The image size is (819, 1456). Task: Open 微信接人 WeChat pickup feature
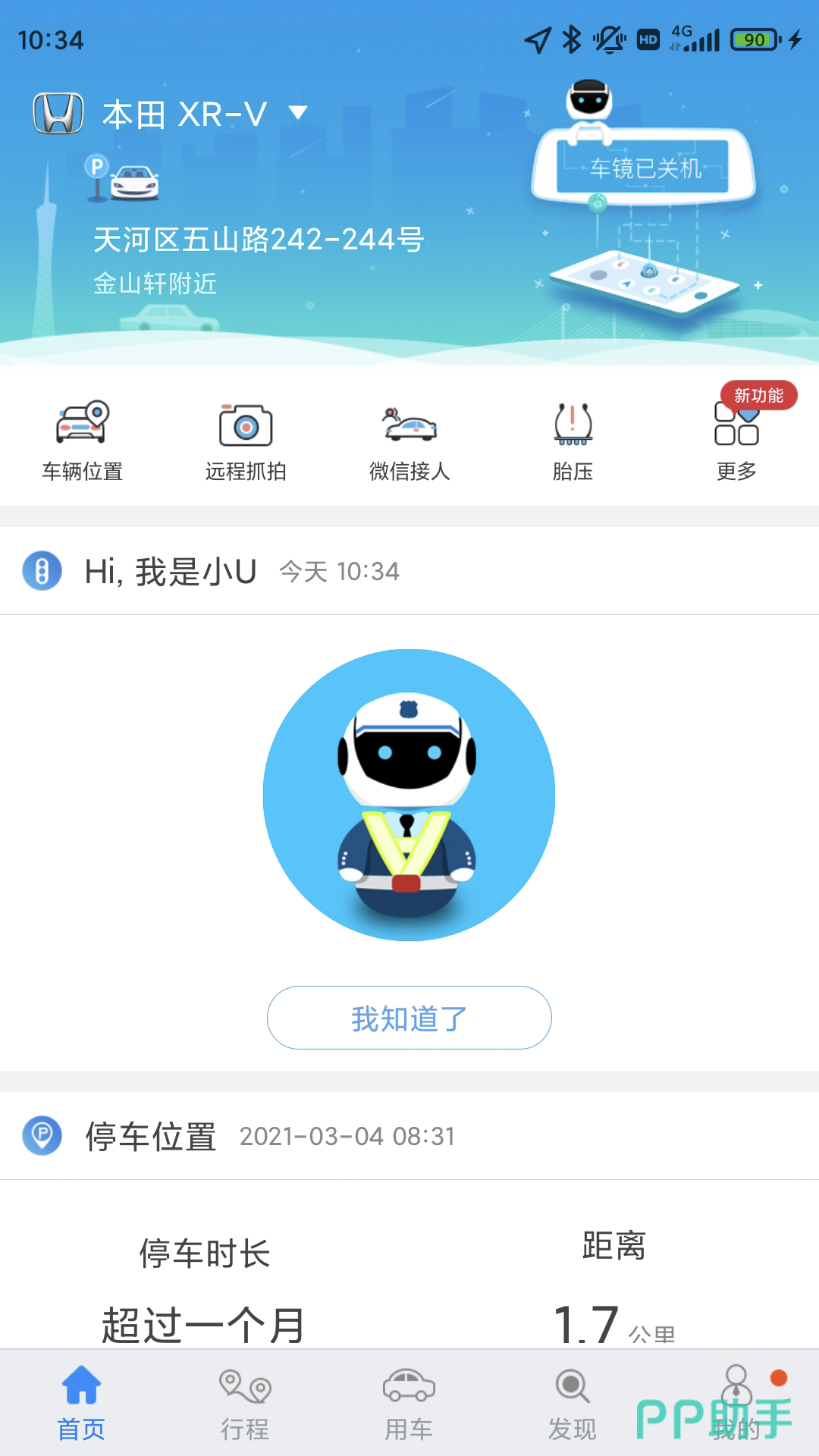point(409,441)
